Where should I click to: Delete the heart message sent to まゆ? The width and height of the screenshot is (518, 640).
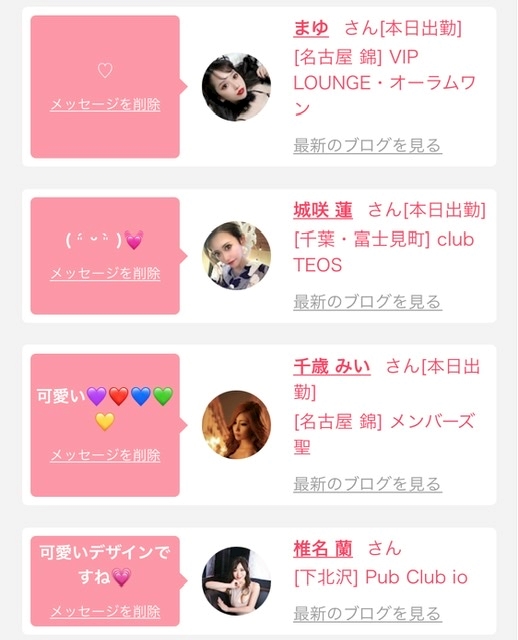pyautogui.click(x=105, y=104)
